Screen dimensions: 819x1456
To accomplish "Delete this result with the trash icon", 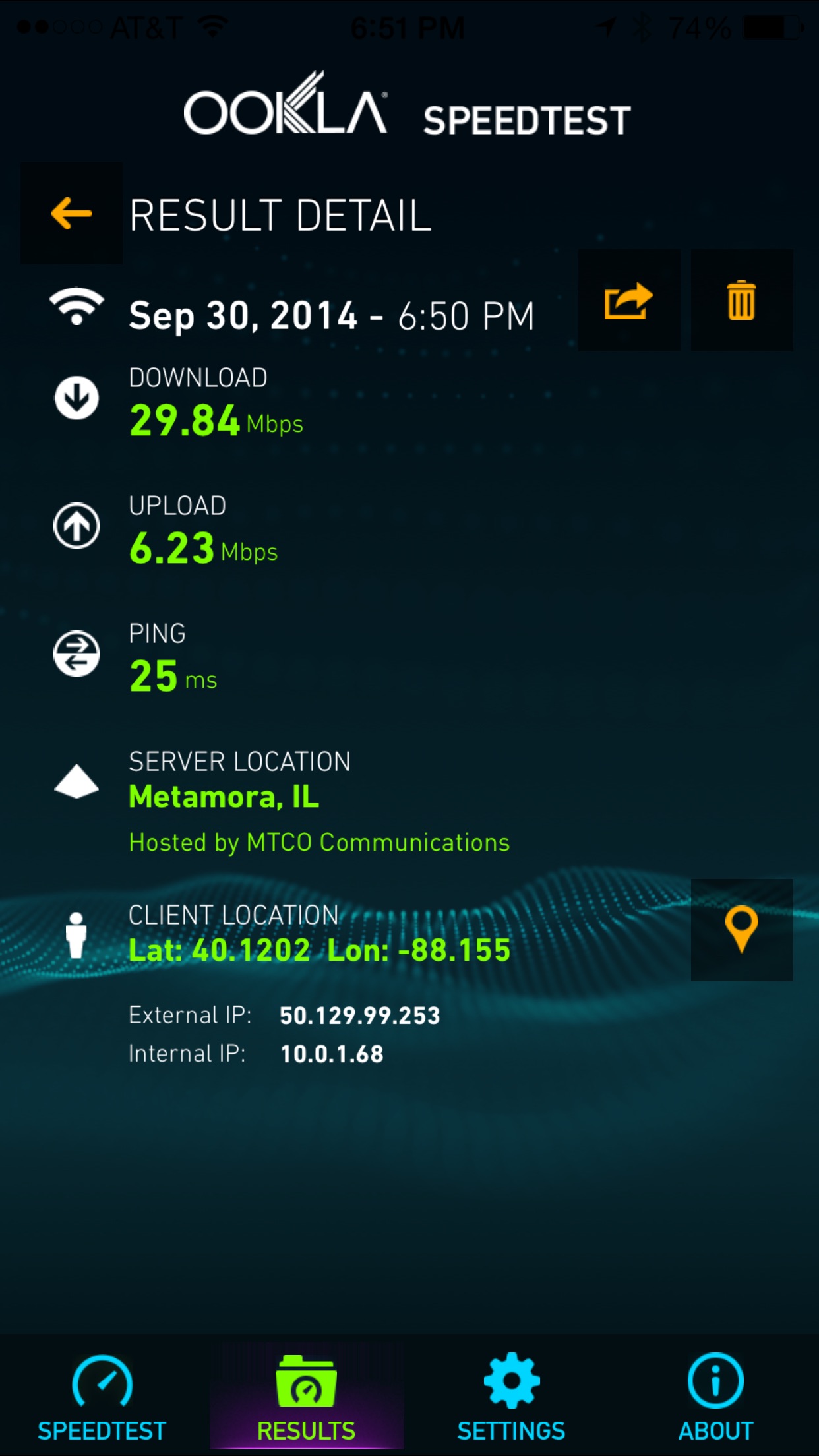I will tap(741, 301).
